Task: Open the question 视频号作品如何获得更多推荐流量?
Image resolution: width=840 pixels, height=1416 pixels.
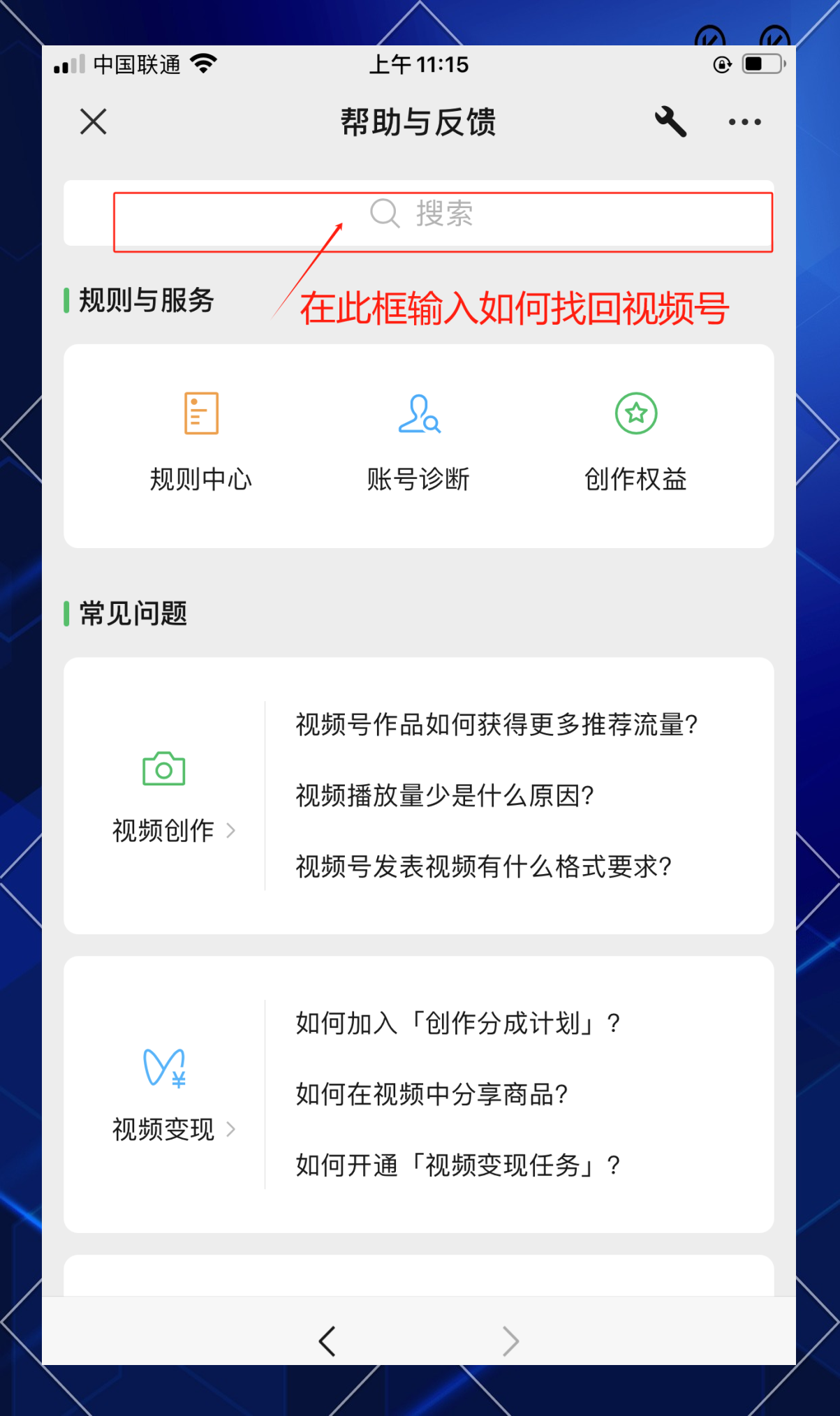Action: (x=496, y=725)
